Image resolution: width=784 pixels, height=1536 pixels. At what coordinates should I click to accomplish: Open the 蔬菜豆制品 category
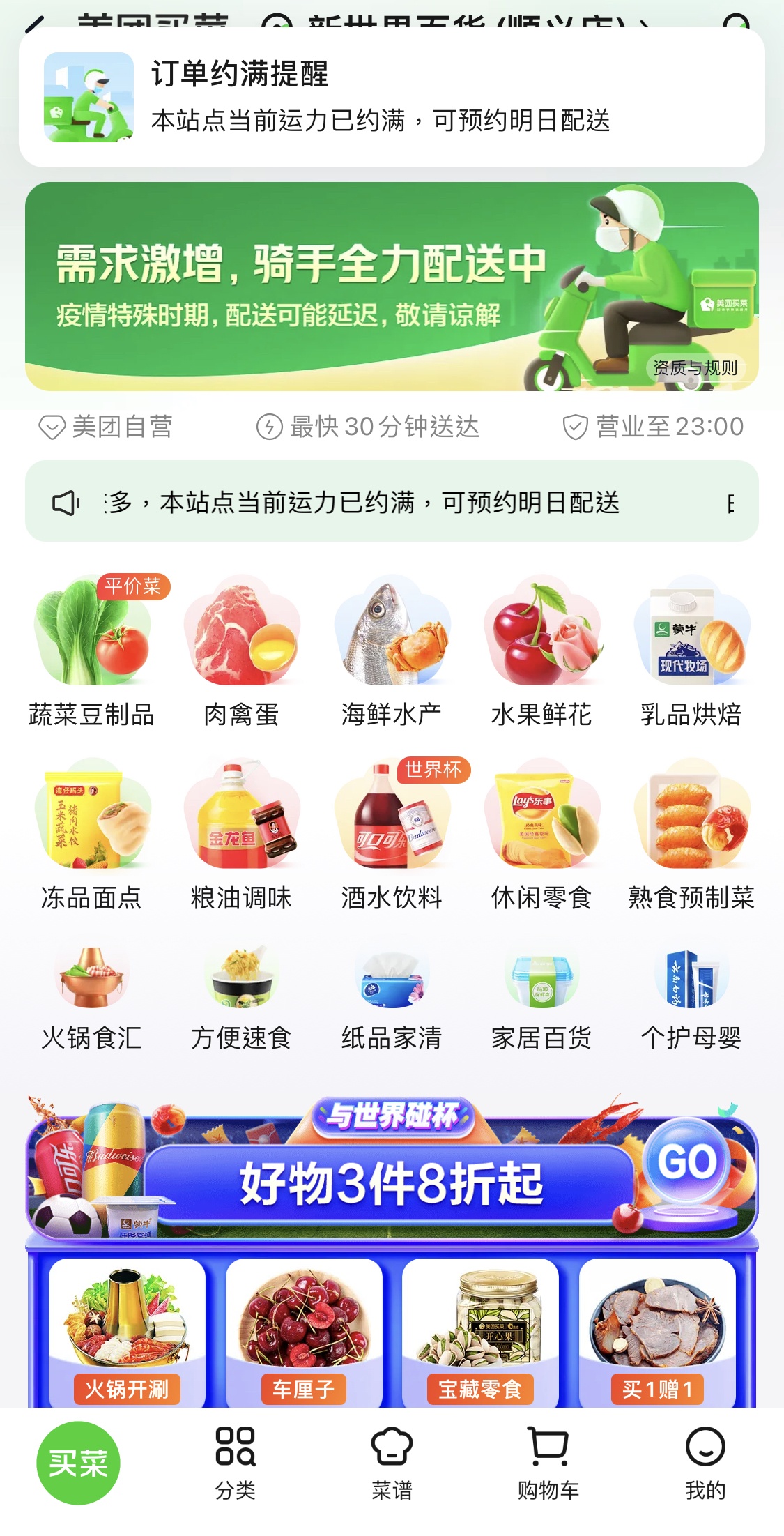point(92,651)
